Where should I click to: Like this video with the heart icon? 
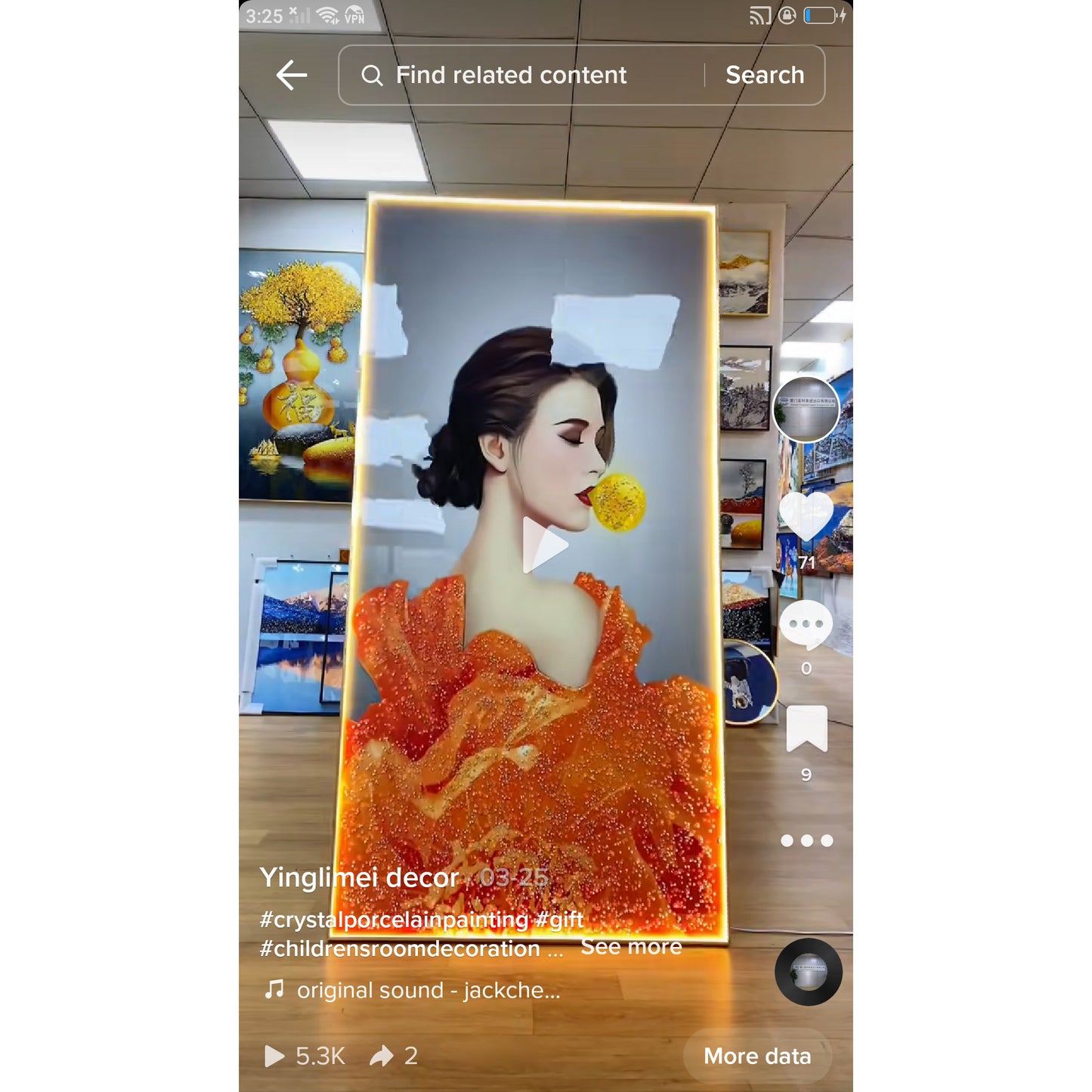point(806,516)
